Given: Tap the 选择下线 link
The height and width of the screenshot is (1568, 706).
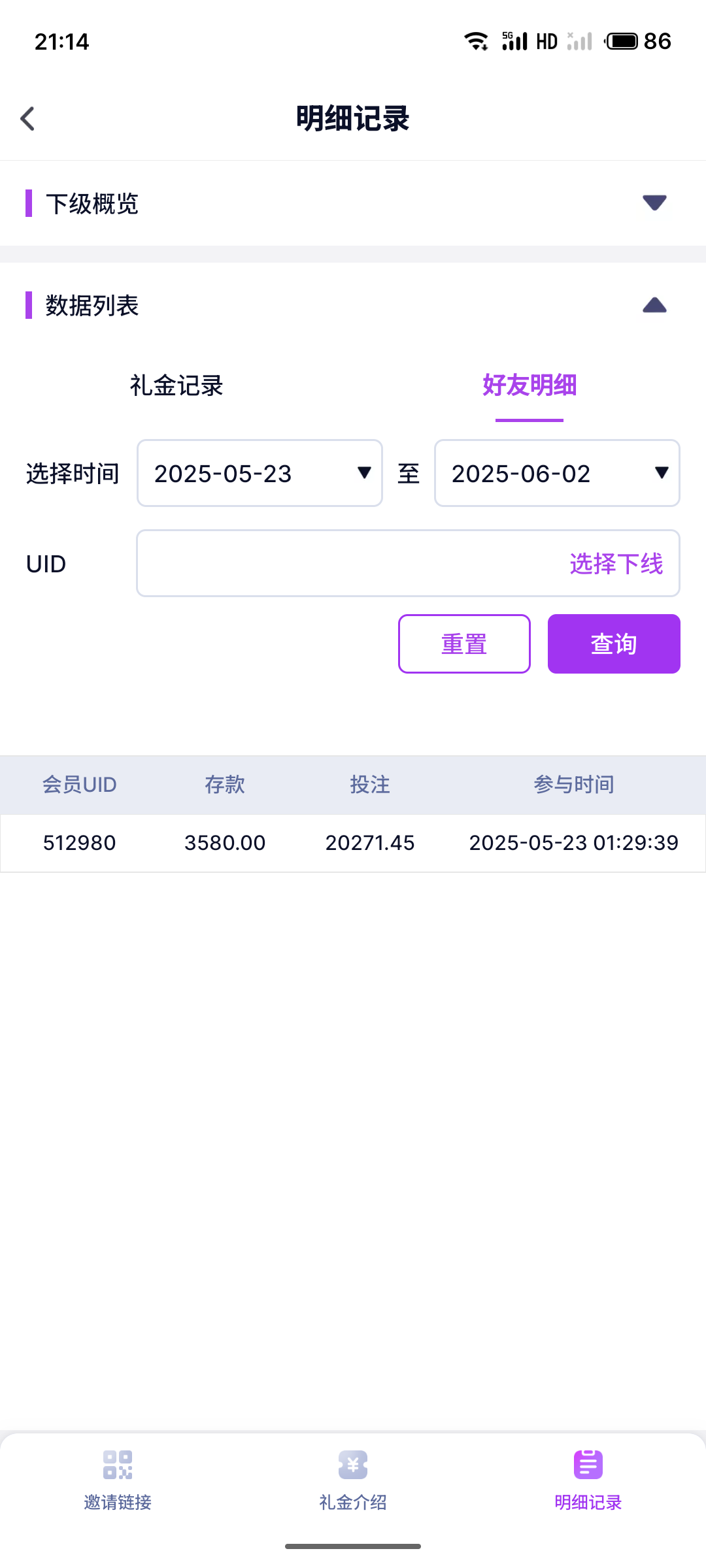Looking at the screenshot, I should [x=616, y=563].
